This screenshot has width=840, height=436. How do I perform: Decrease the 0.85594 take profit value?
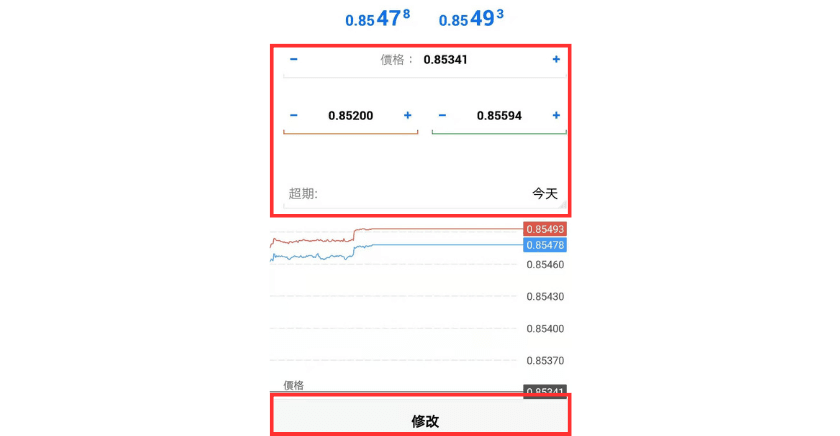[x=442, y=116]
